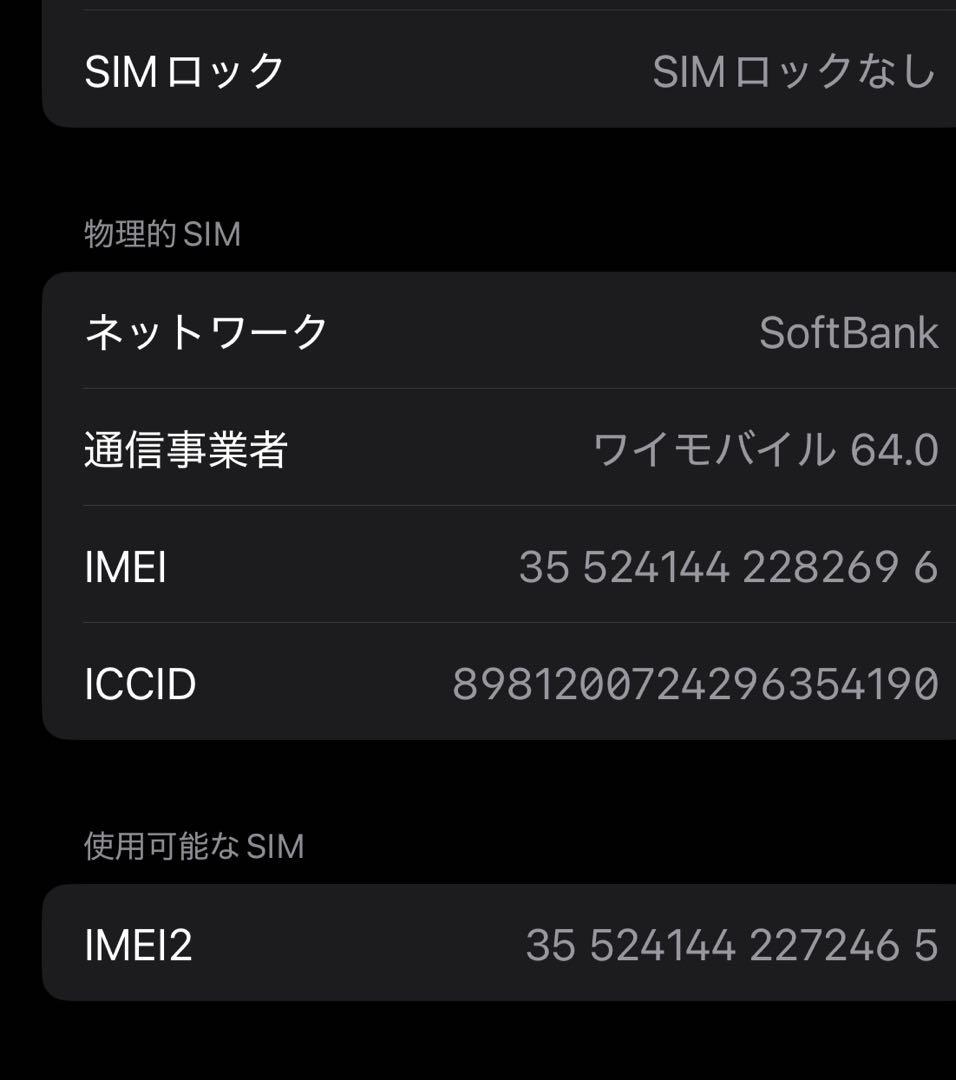
Task: Tap the ICCID row label
Action: point(138,684)
